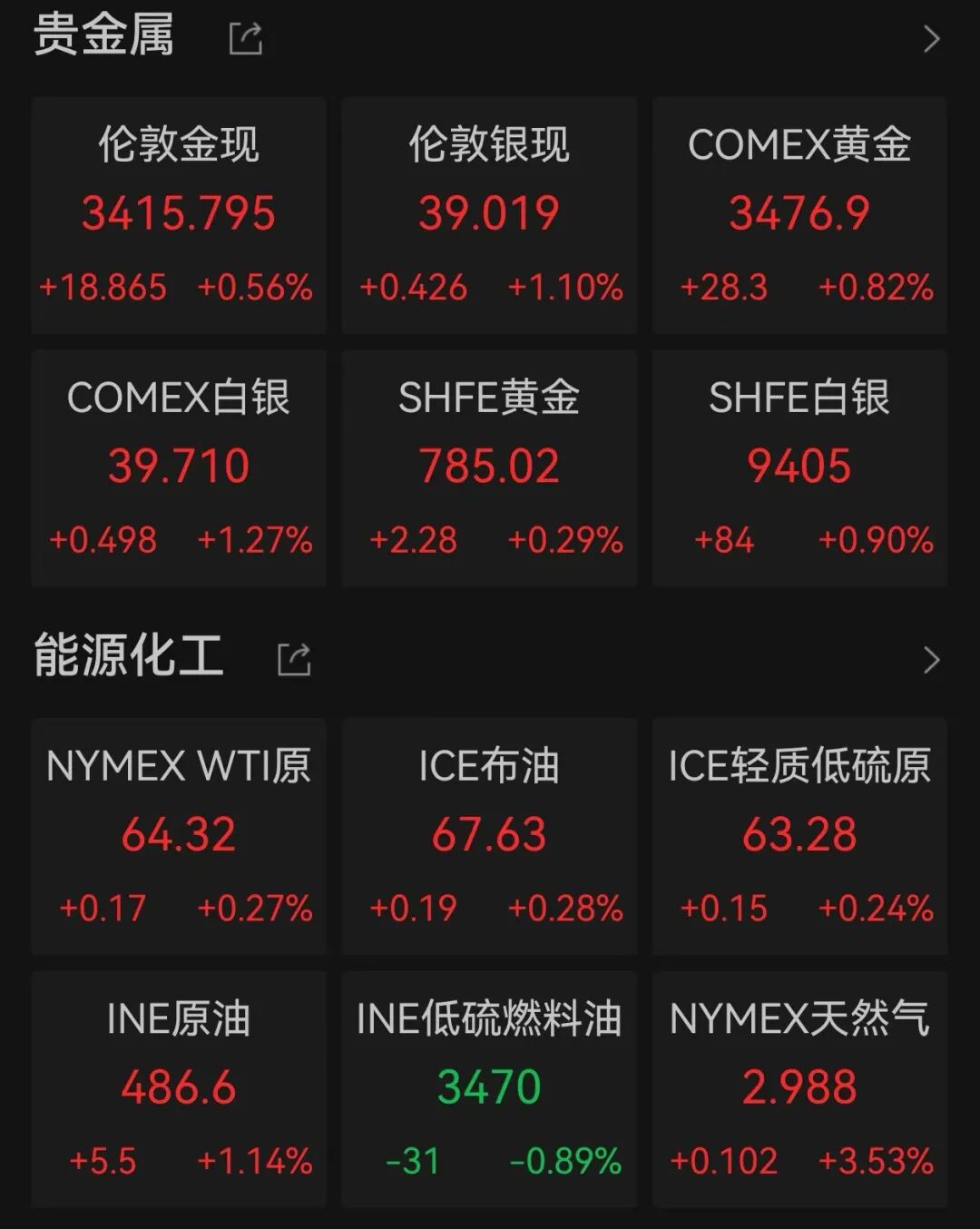The image size is (980, 1229).
Task: Open the NYMEX WTI原油 card
Action: point(179,836)
